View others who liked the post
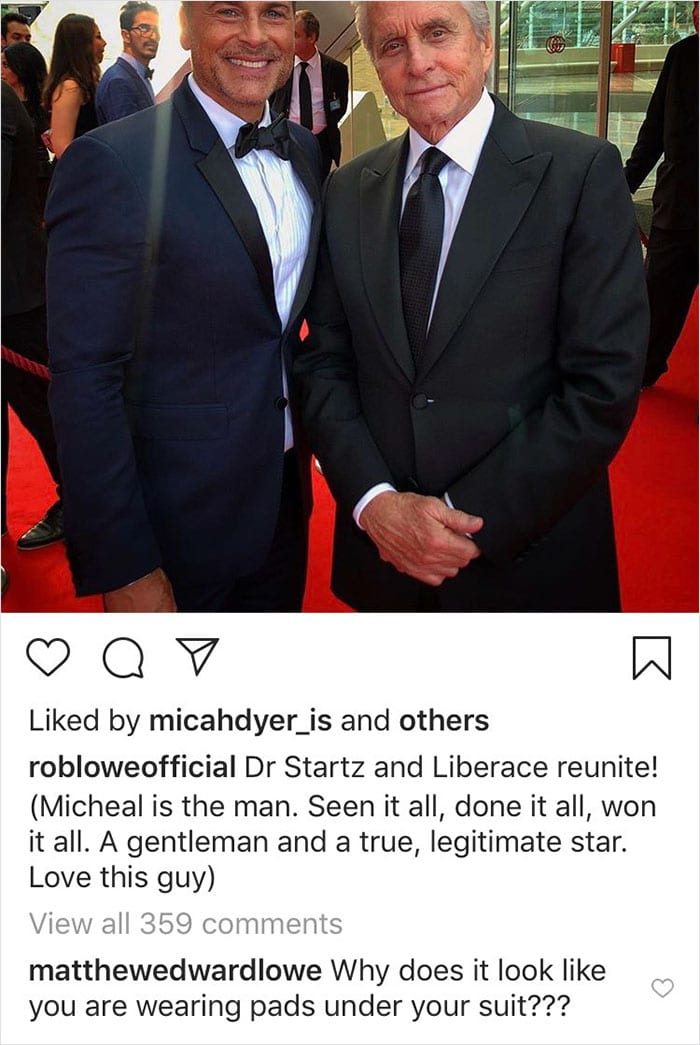The height and width of the screenshot is (1045, 700). [444, 720]
